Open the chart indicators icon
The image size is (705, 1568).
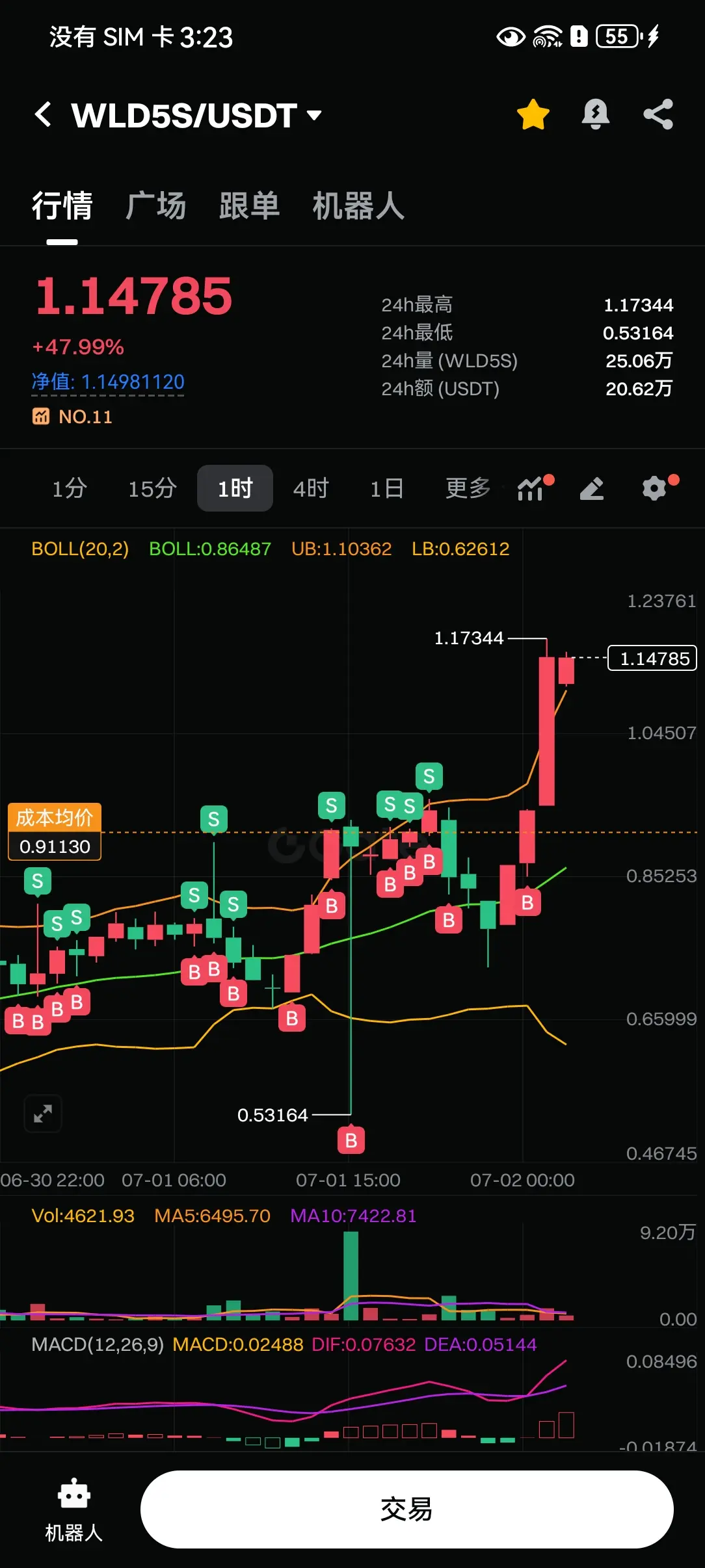pos(532,488)
